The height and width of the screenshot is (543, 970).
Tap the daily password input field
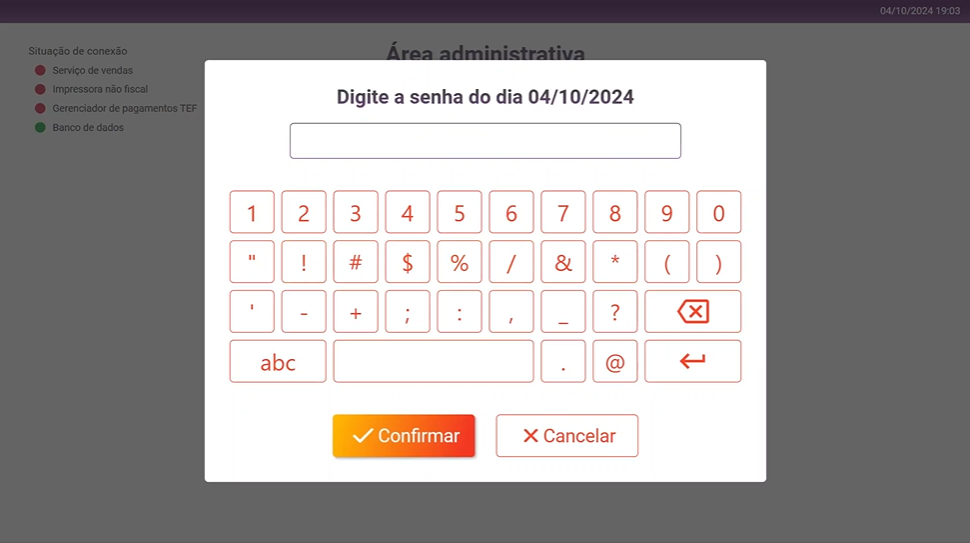pyautogui.click(x=485, y=141)
